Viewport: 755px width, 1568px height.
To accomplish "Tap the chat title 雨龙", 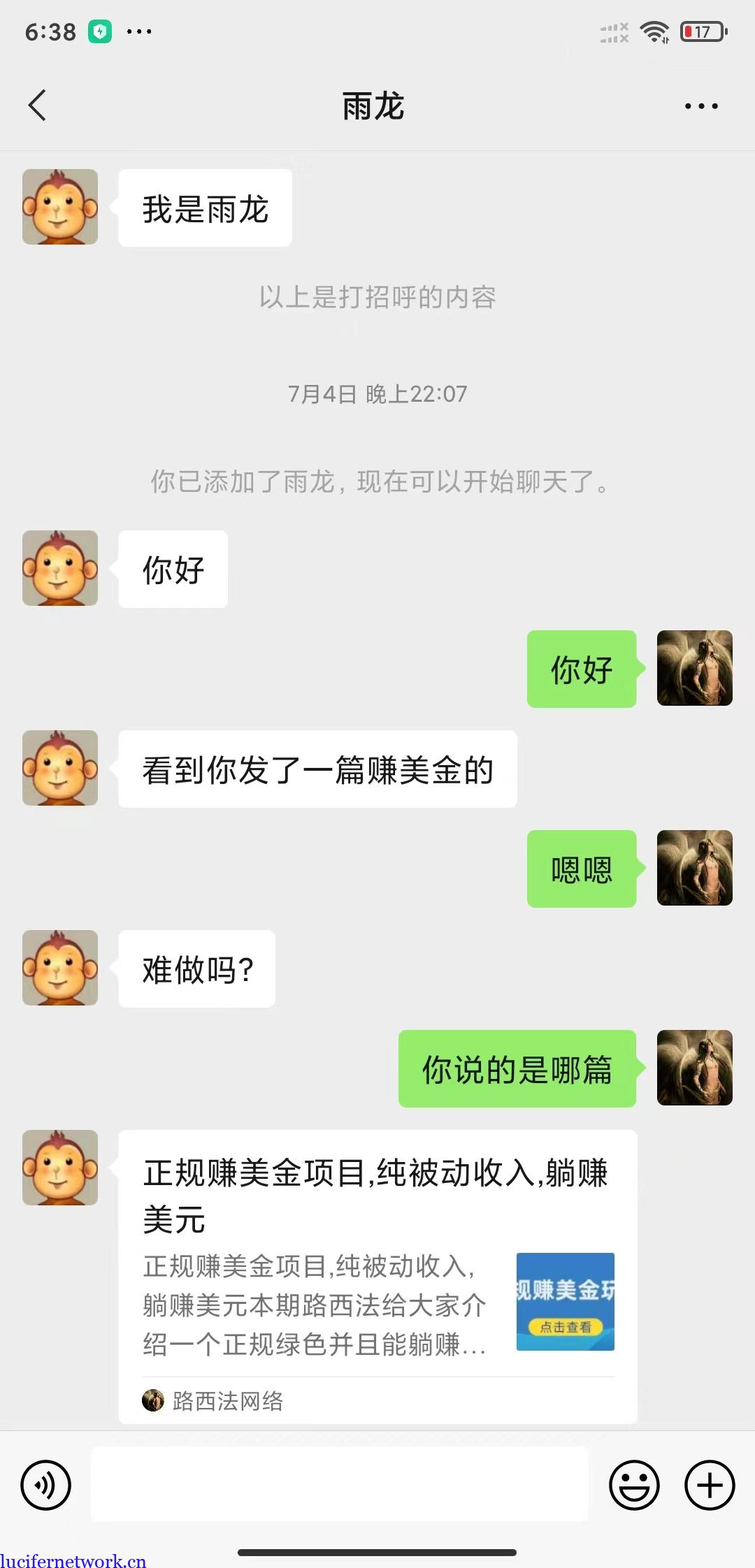I will 372,106.
